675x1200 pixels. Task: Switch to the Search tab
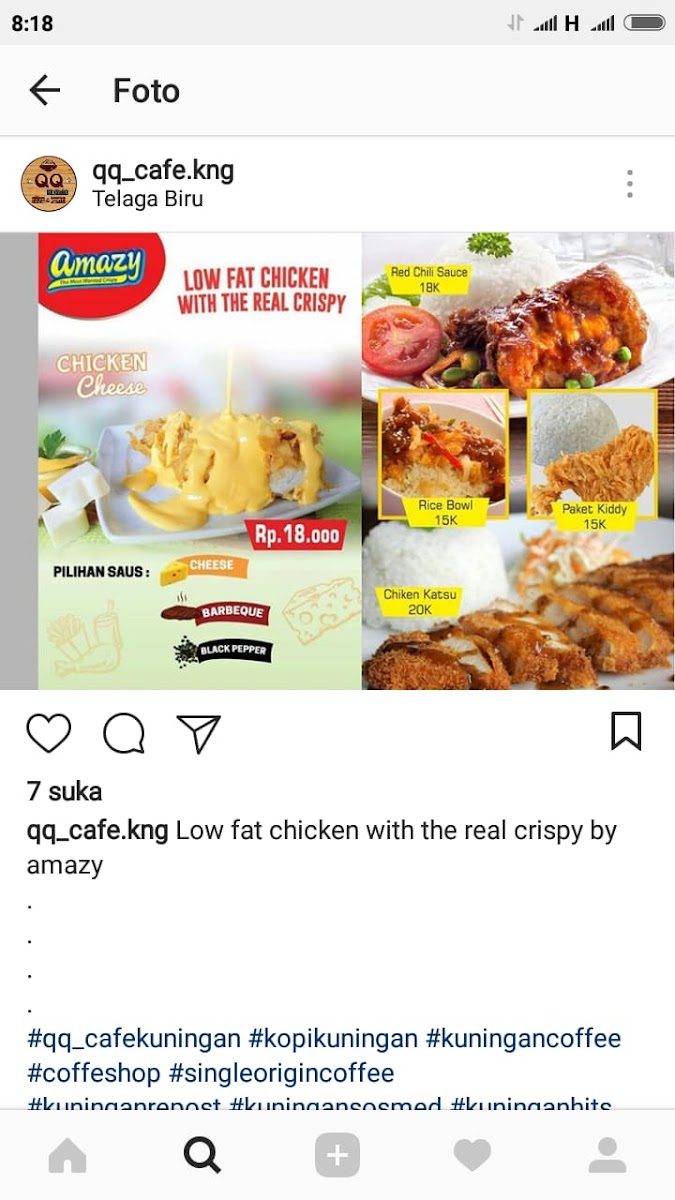coord(202,1156)
